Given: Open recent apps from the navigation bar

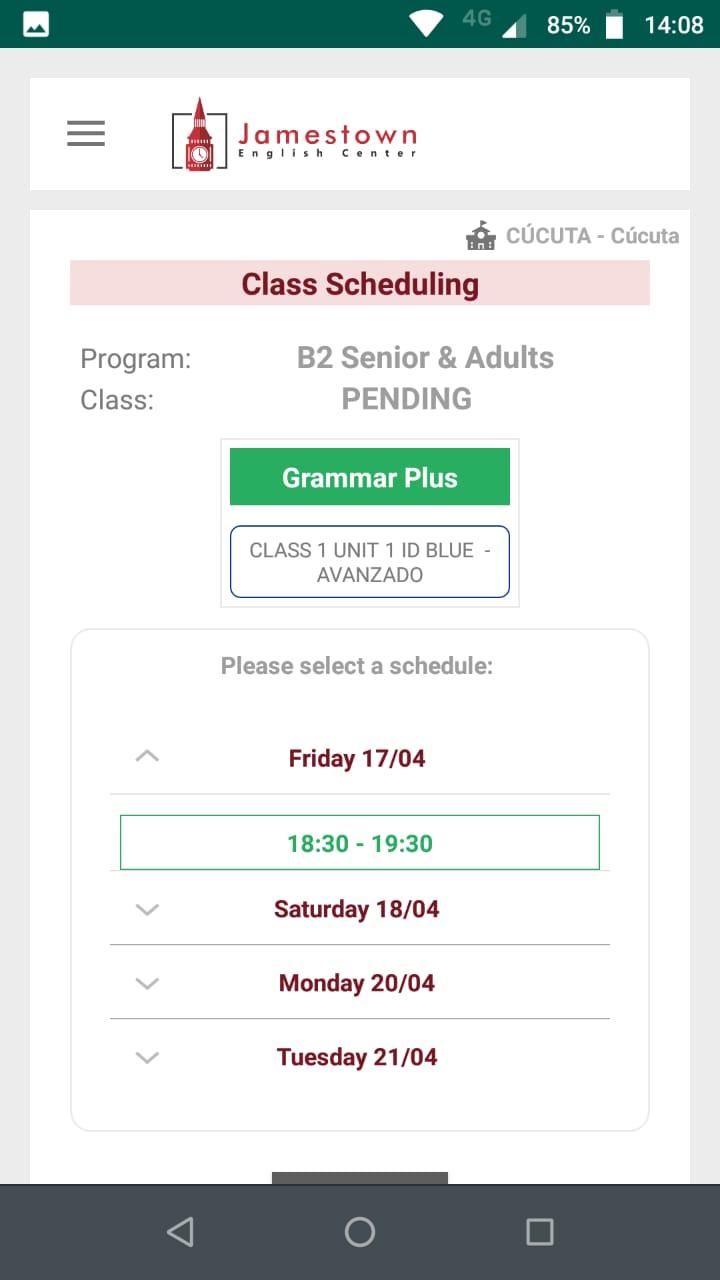Looking at the screenshot, I should pos(539,1232).
